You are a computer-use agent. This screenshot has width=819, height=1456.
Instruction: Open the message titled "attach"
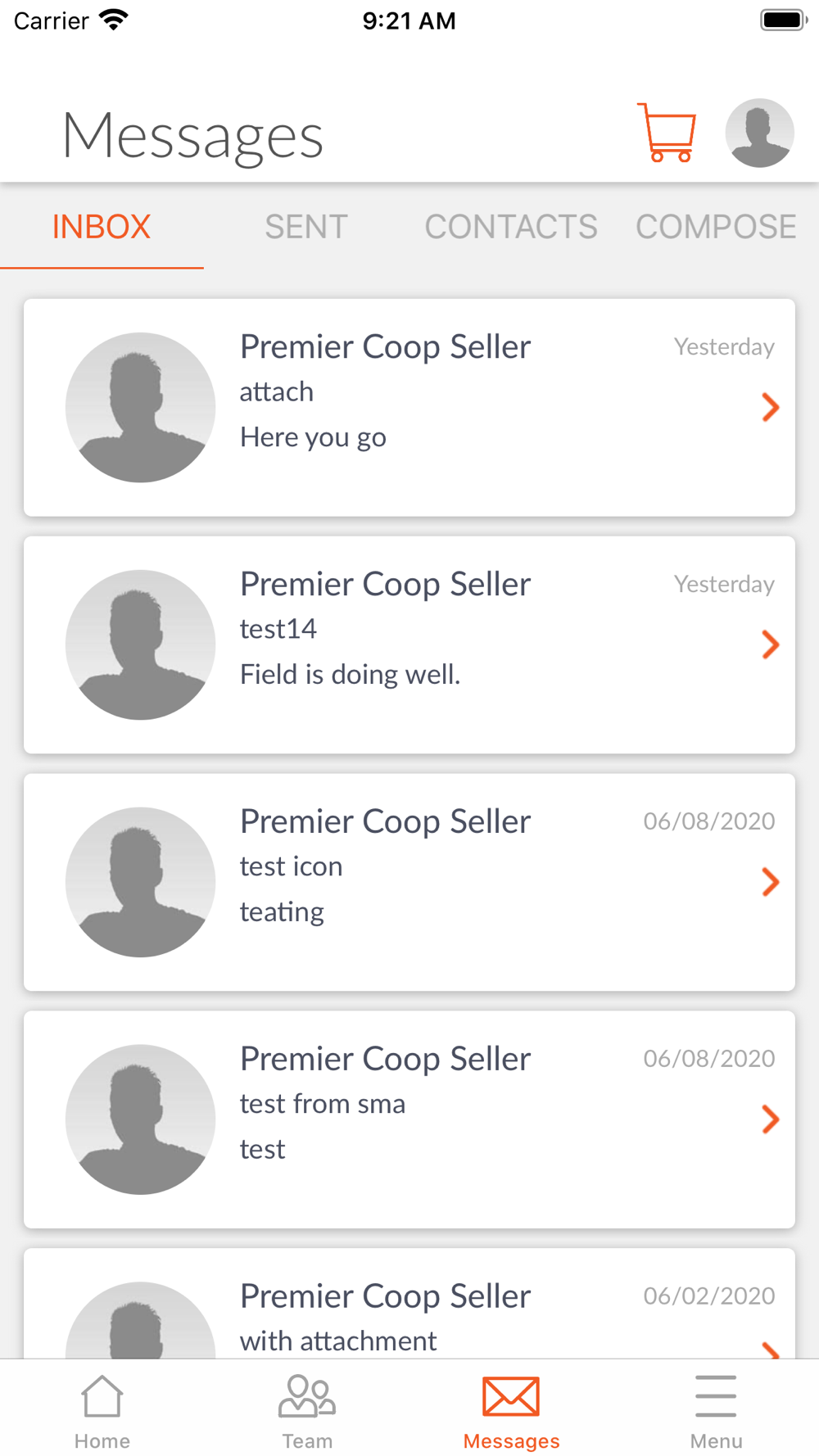coord(409,407)
